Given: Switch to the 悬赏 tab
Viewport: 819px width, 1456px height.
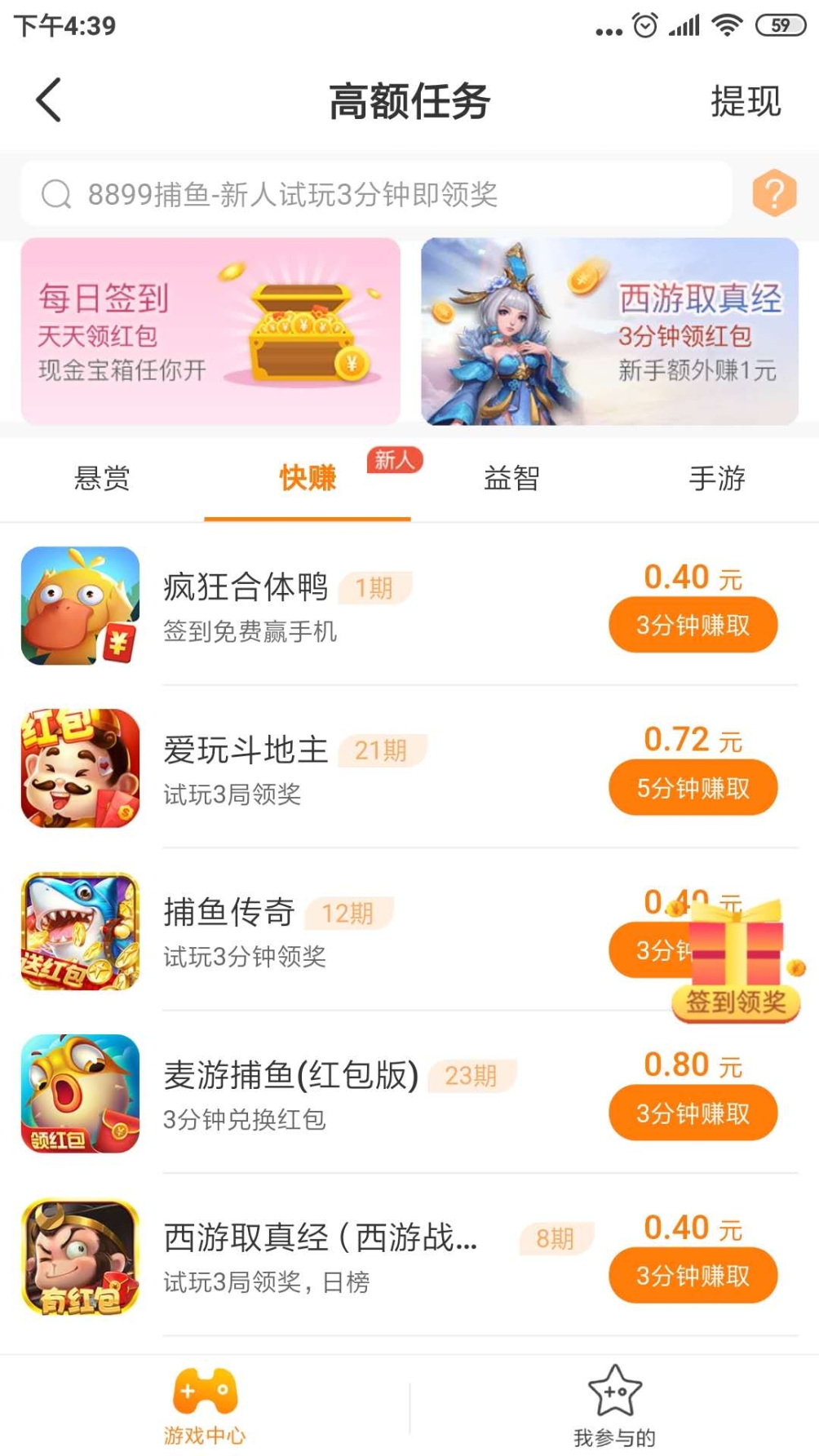Looking at the screenshot, I should click(102, 478).
